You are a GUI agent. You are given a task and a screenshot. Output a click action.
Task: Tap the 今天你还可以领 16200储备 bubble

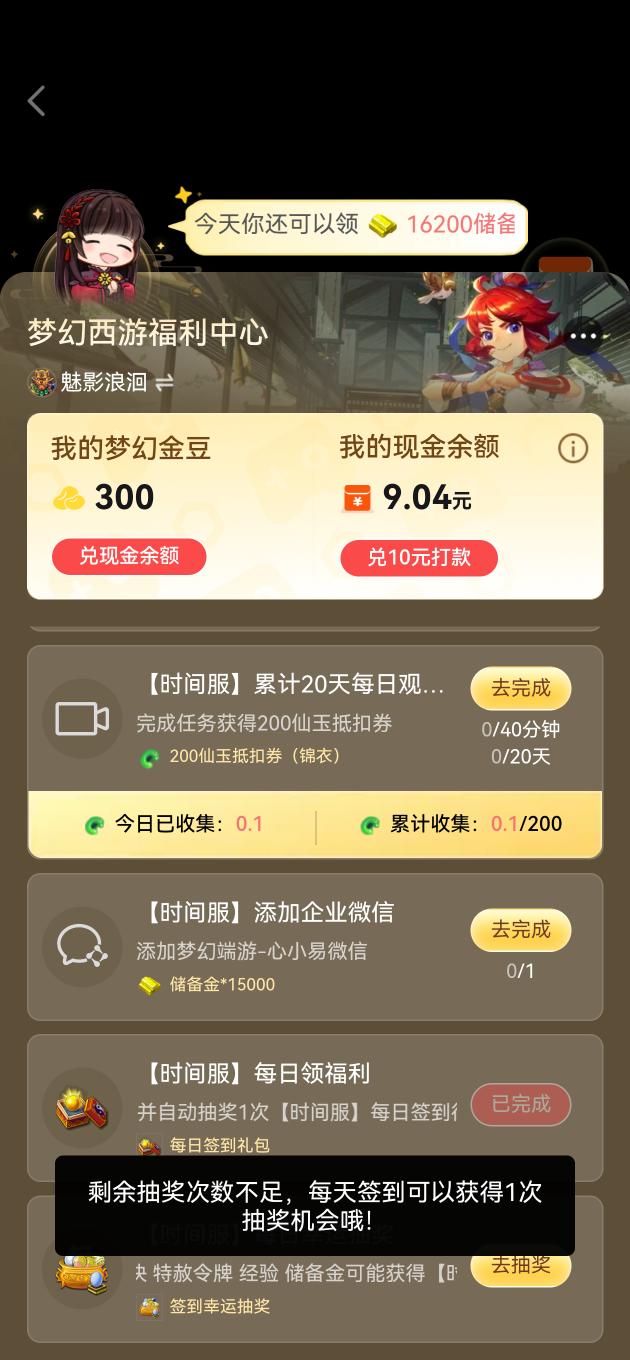tap(355, 225)
